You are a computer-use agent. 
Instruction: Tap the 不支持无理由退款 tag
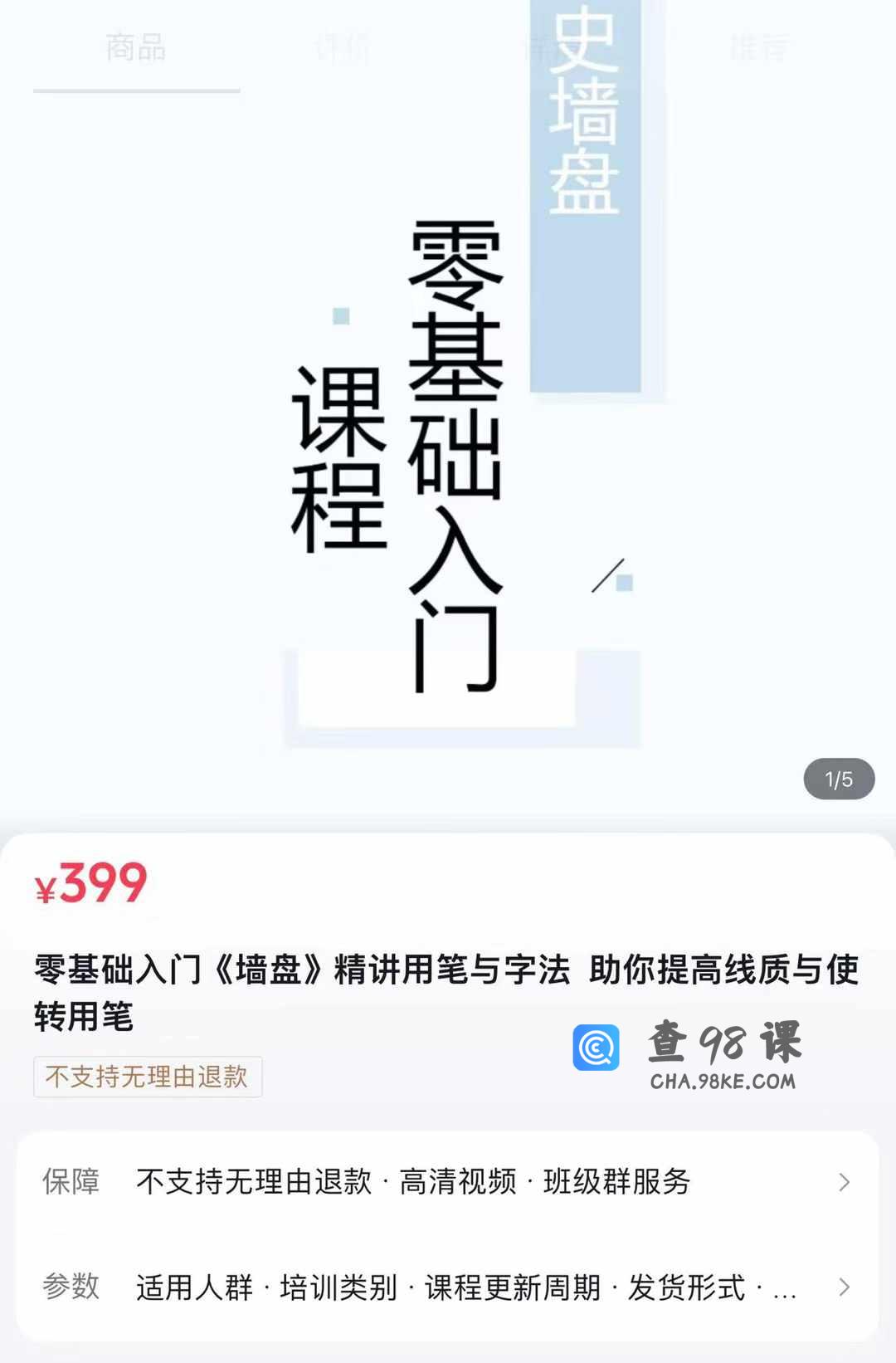148,1077
